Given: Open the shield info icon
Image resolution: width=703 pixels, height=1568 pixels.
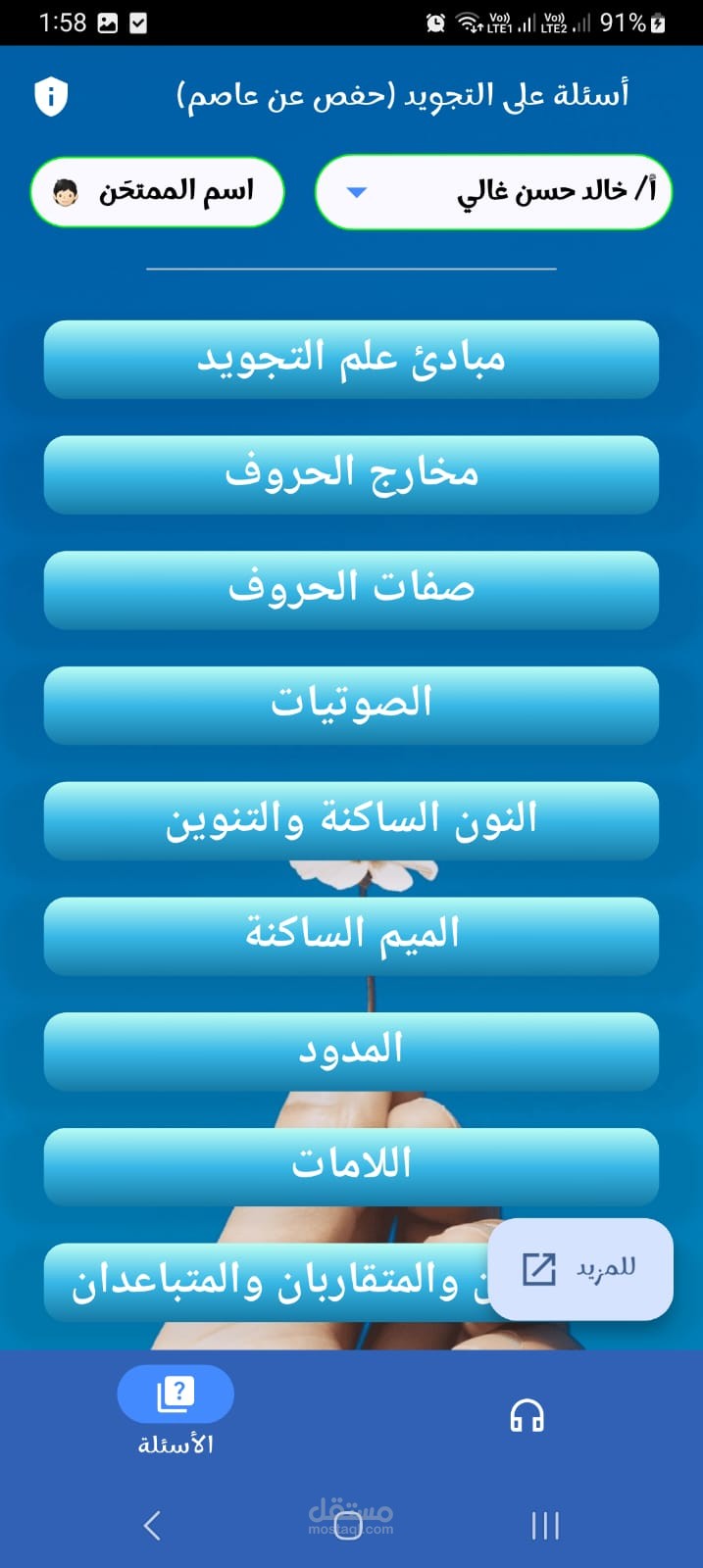Looking at the screenshot, I should tap(51, 97).
